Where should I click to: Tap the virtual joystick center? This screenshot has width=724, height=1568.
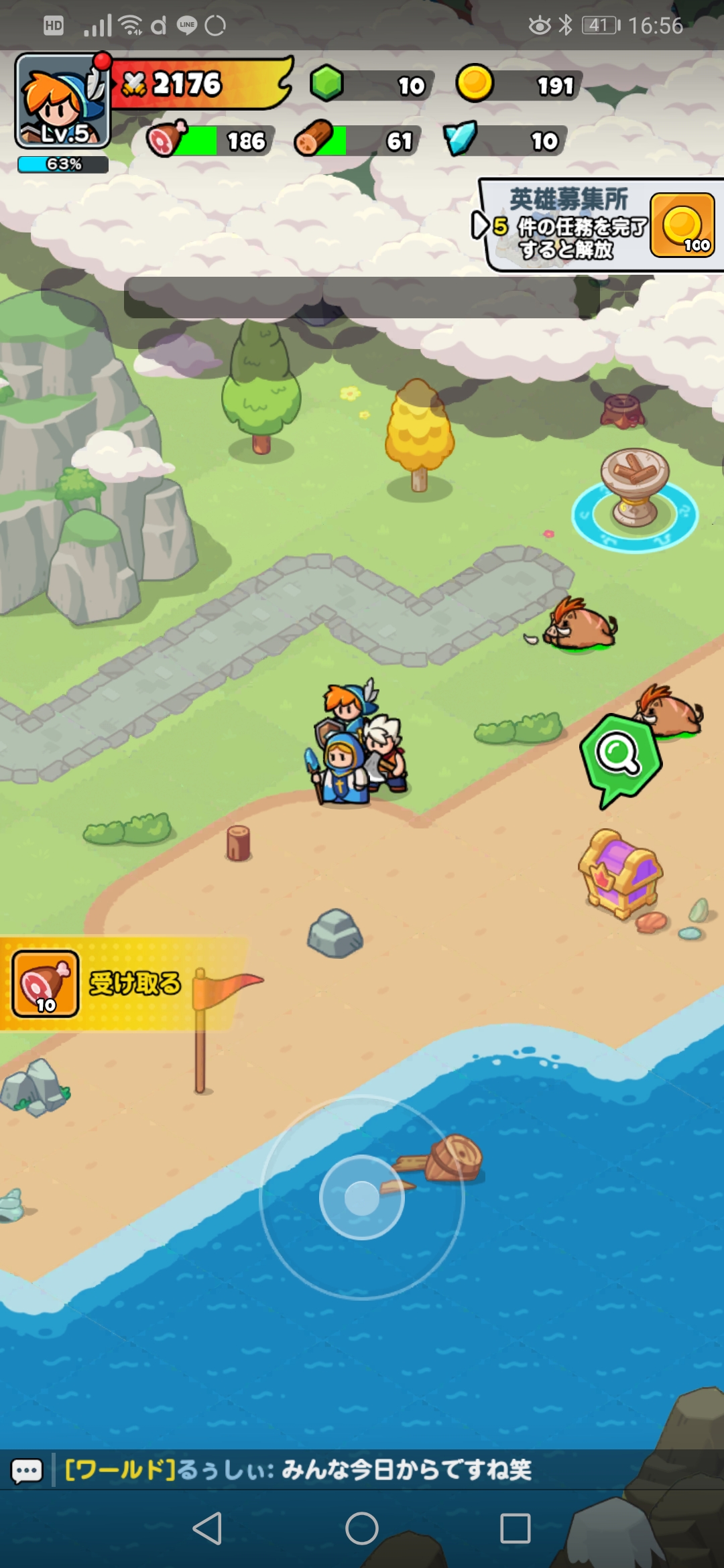[362, 1197]
